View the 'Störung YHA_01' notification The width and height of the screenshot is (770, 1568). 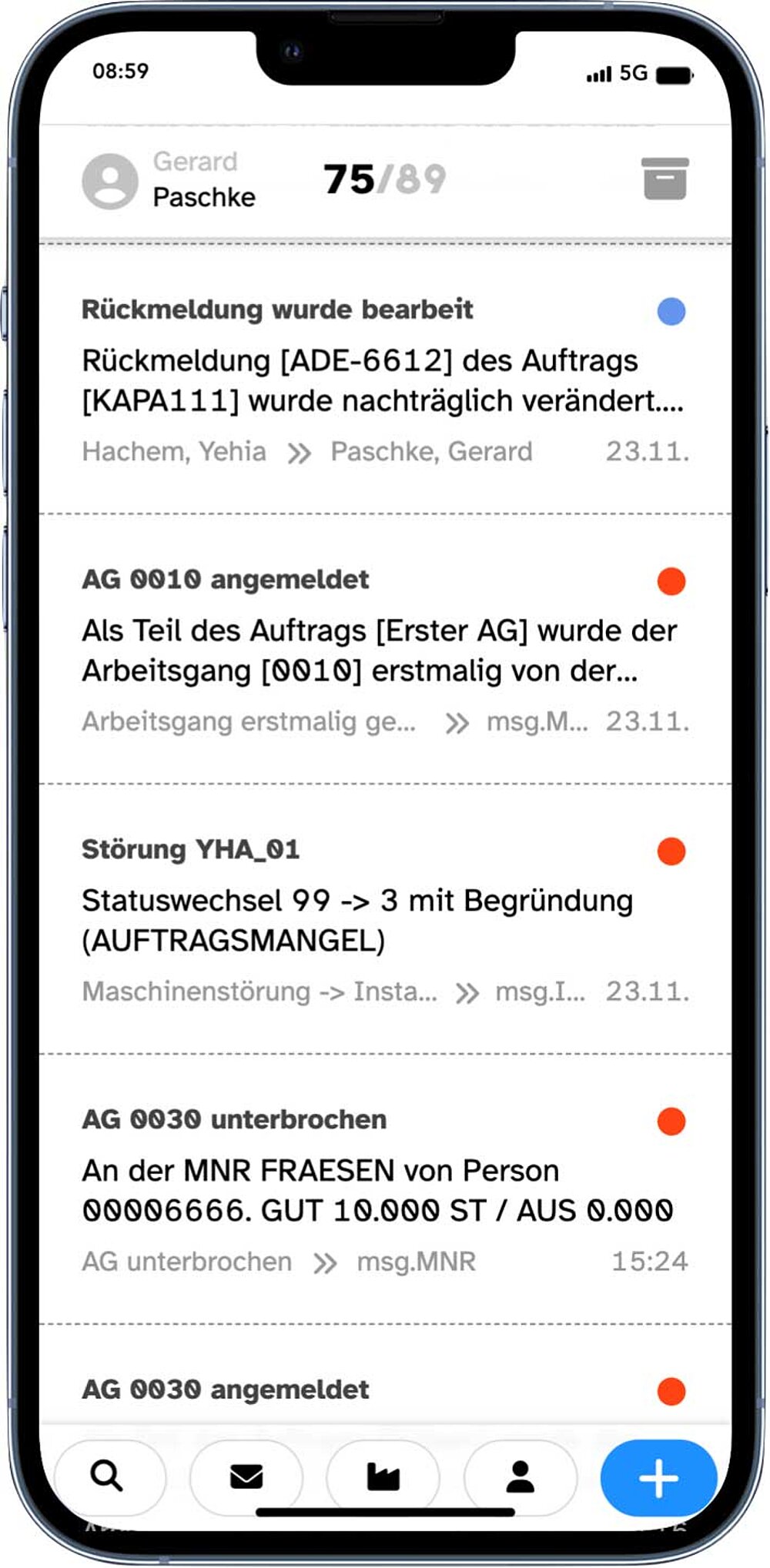[x=383, y=920]
